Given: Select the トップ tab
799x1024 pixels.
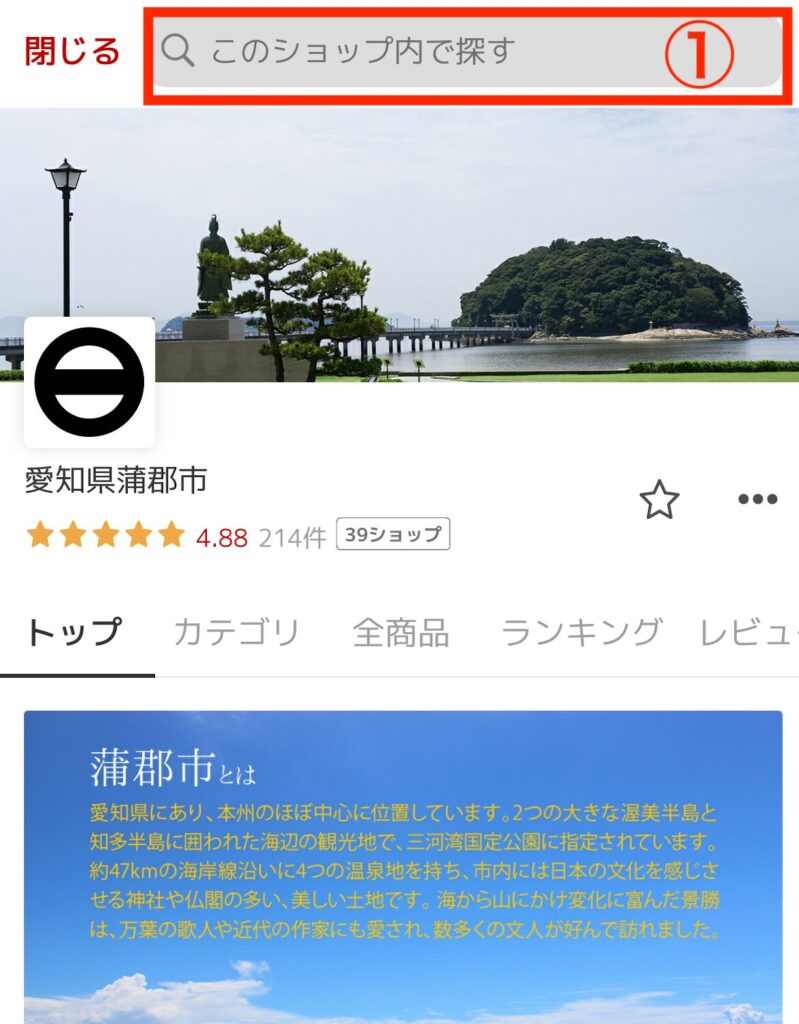Looking at the screenshot, I should (74, 632).
